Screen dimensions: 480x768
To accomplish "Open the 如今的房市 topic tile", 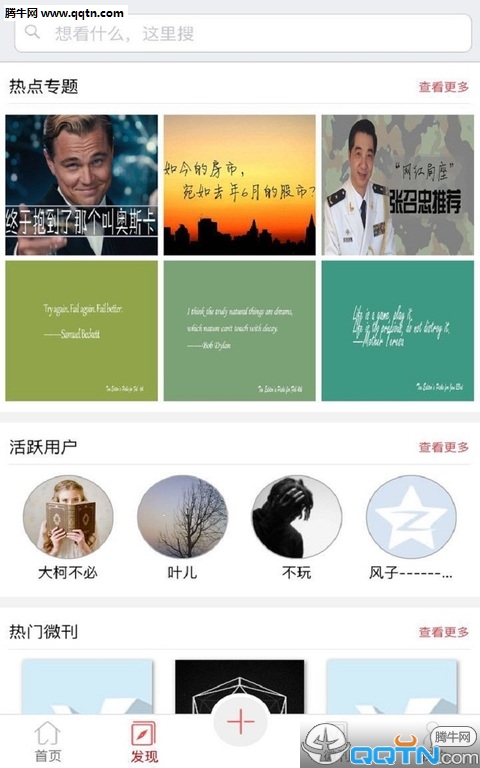I will point(240,185).
